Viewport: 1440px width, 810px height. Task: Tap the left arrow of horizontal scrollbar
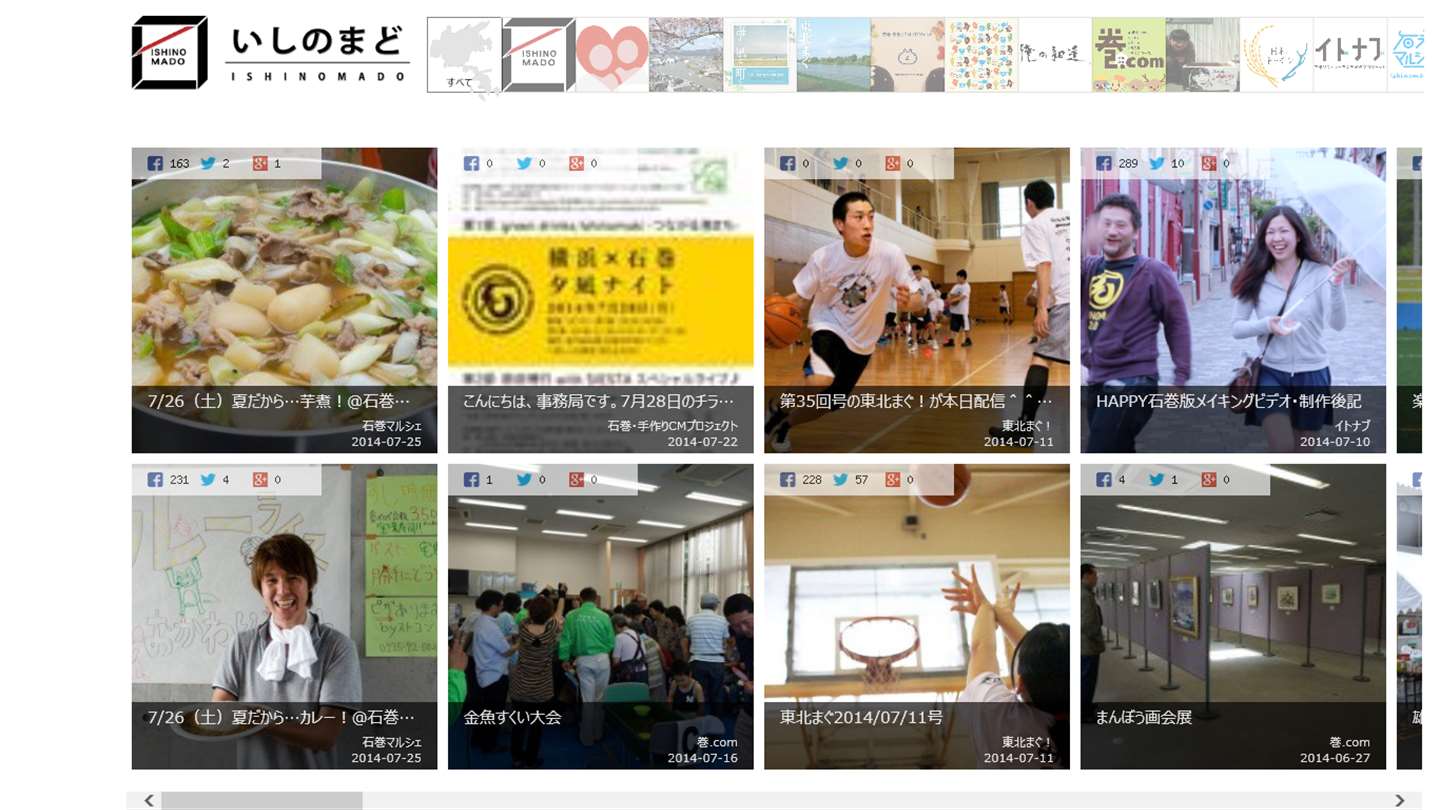pos(149,800)
